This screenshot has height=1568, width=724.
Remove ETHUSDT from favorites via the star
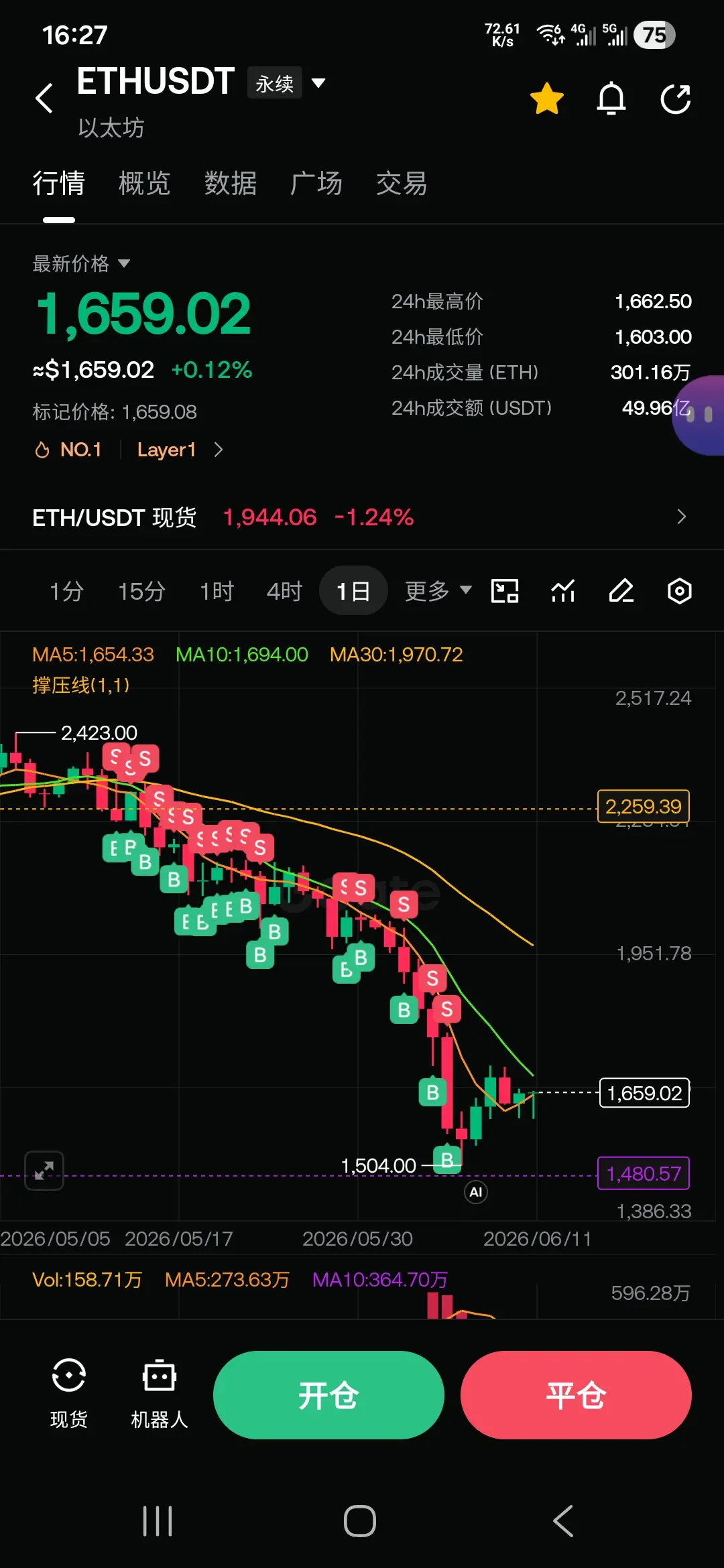pos(546,99)
